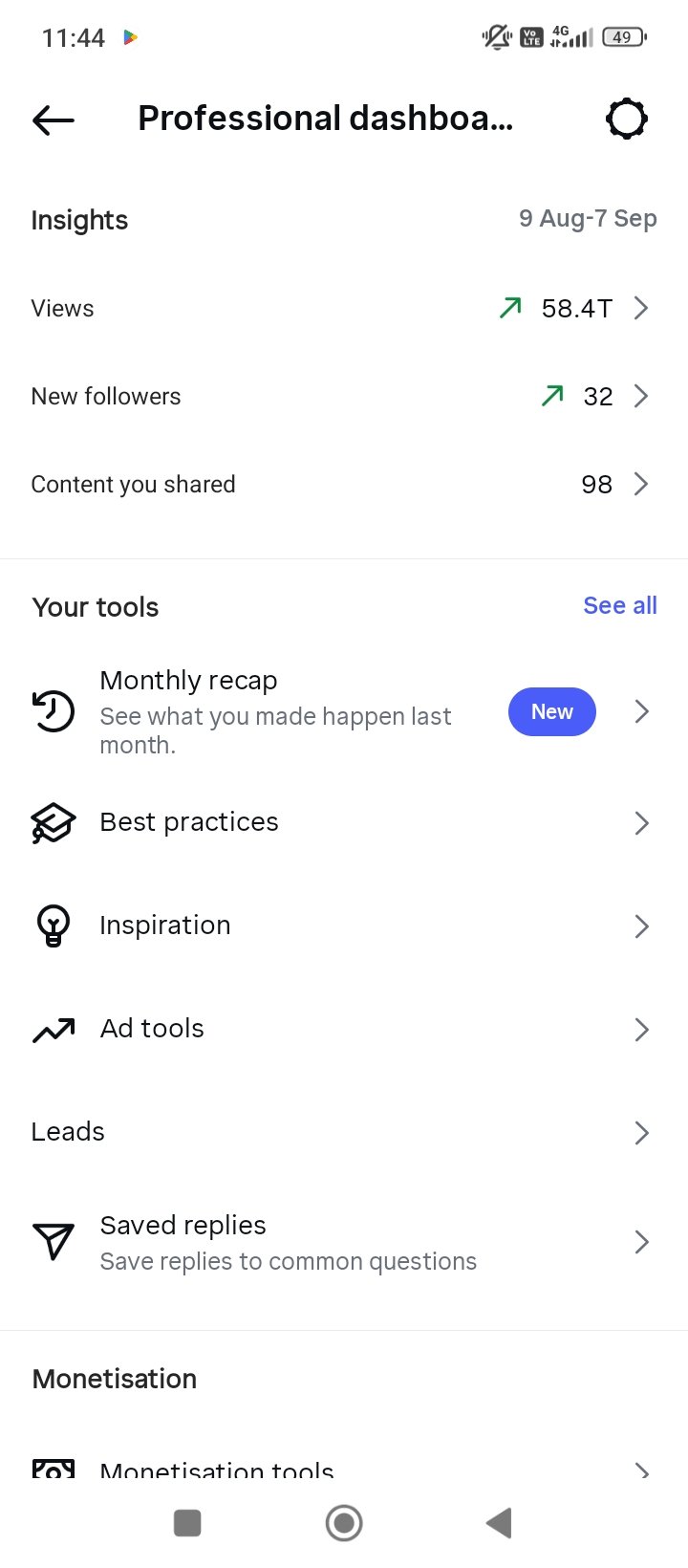The width and height of the screenshot is (688, 1568).
Task: Open Content you shared
Action: click(x=344, y=484)
